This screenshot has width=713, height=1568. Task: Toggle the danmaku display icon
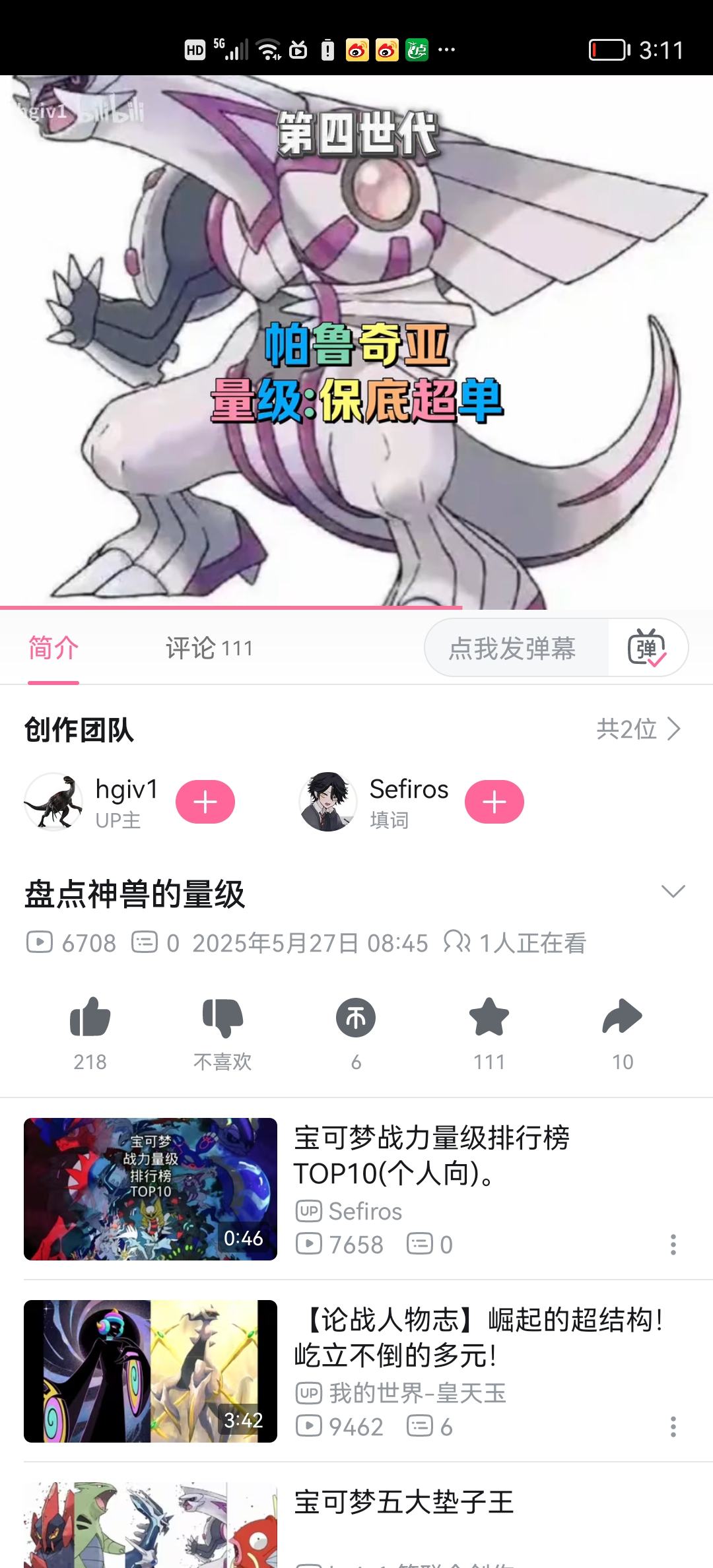tap(646, 648)
